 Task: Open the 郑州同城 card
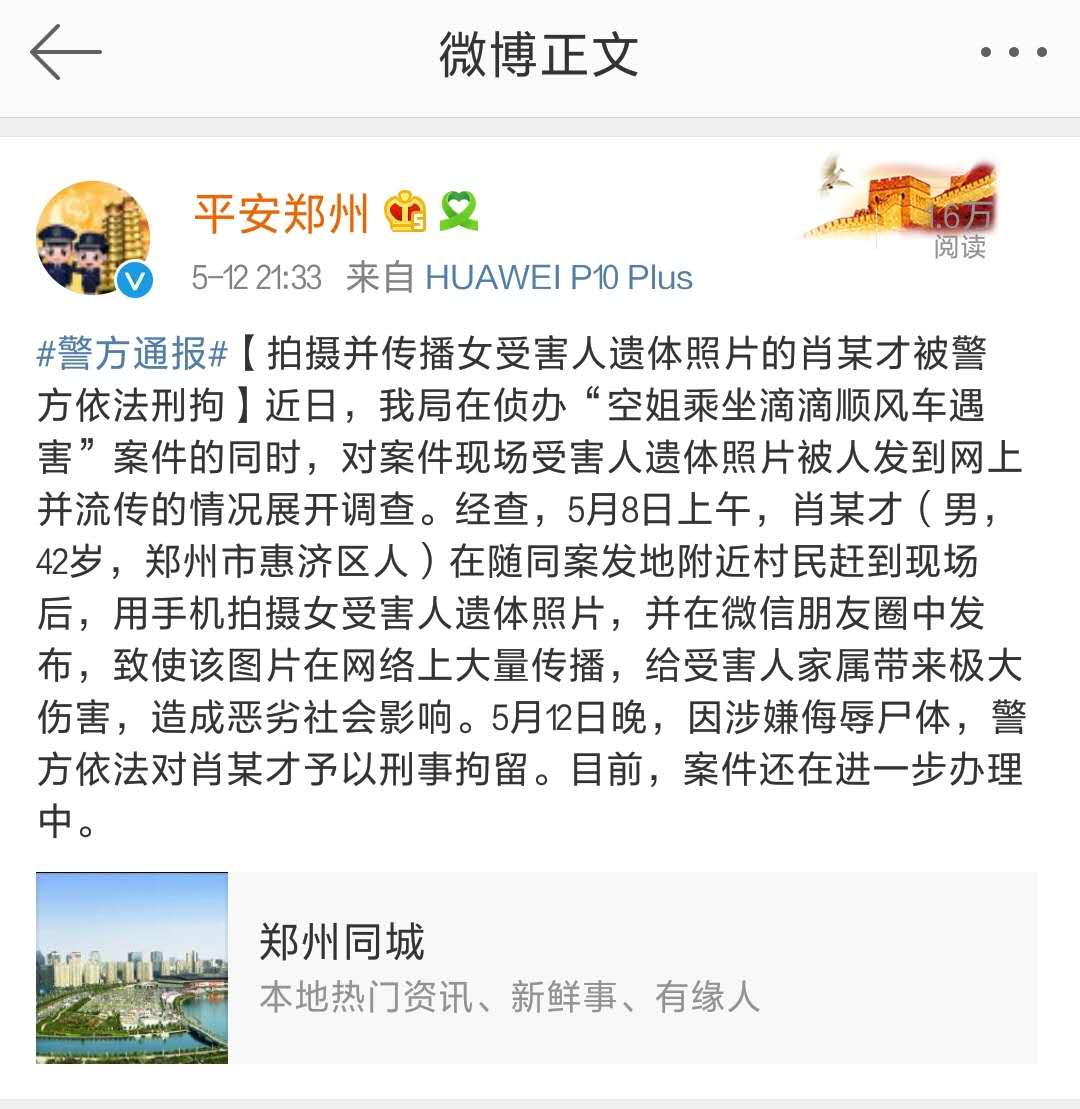pos(536,967)
